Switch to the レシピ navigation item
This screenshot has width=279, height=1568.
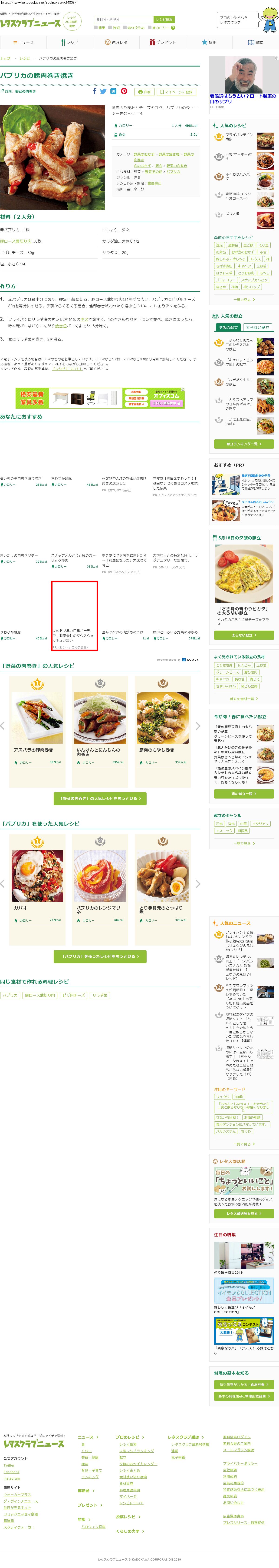pyautogui.click(x=70, y=43)
